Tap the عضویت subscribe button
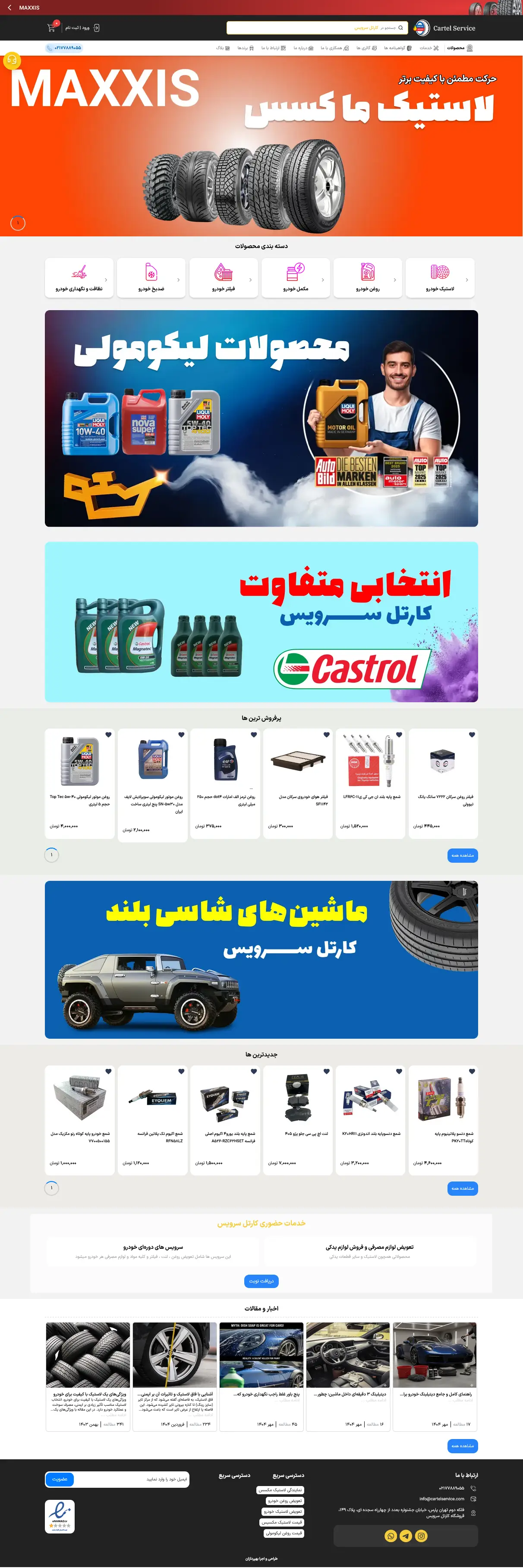This screenshot has width=523, height=1568. point(60,1479)
